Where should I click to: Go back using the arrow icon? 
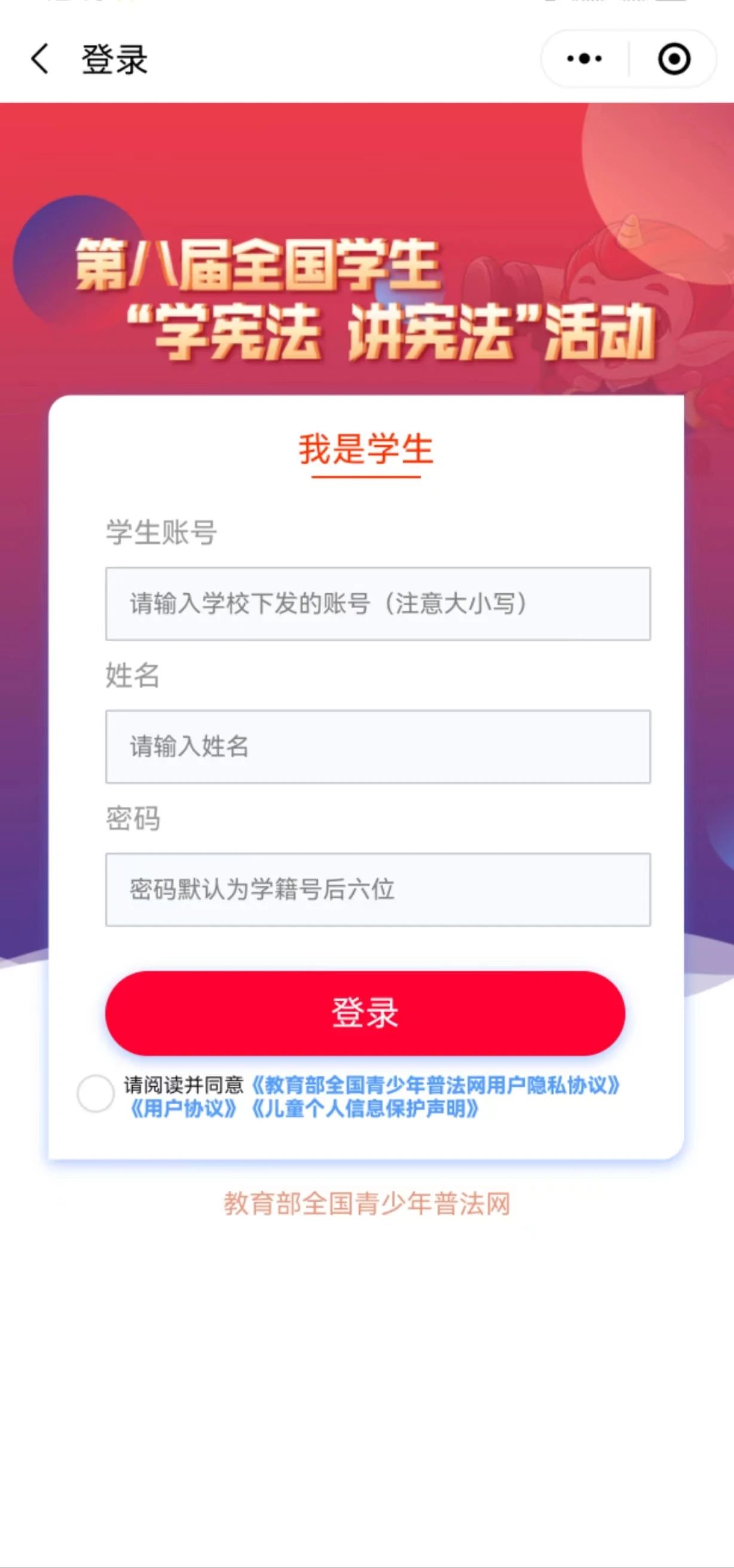pos(40,59)
